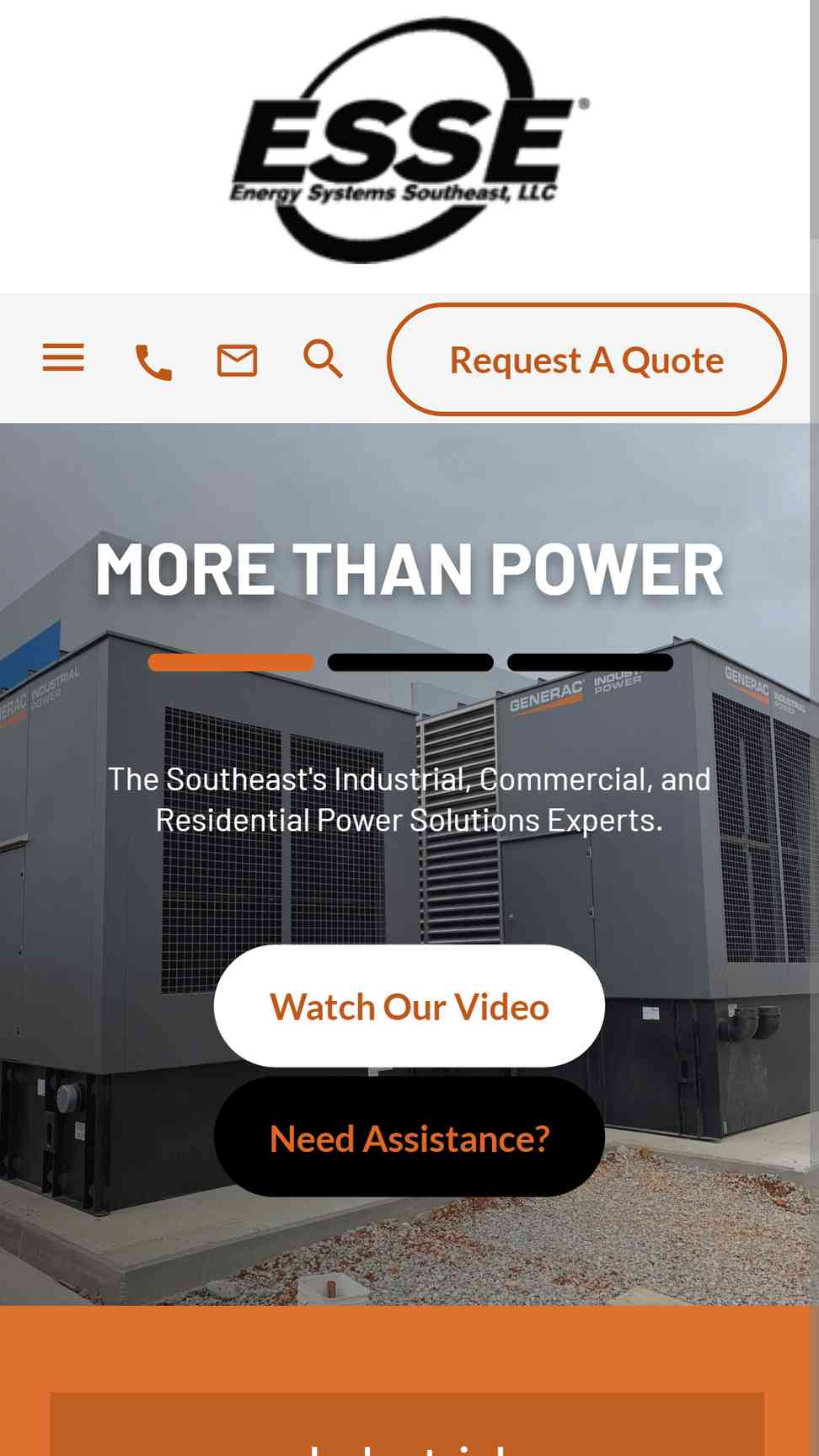The height and width of the screenshot is (1456, 819).
Task: Select the orange first slide indicator
Action: pos(231,662)
